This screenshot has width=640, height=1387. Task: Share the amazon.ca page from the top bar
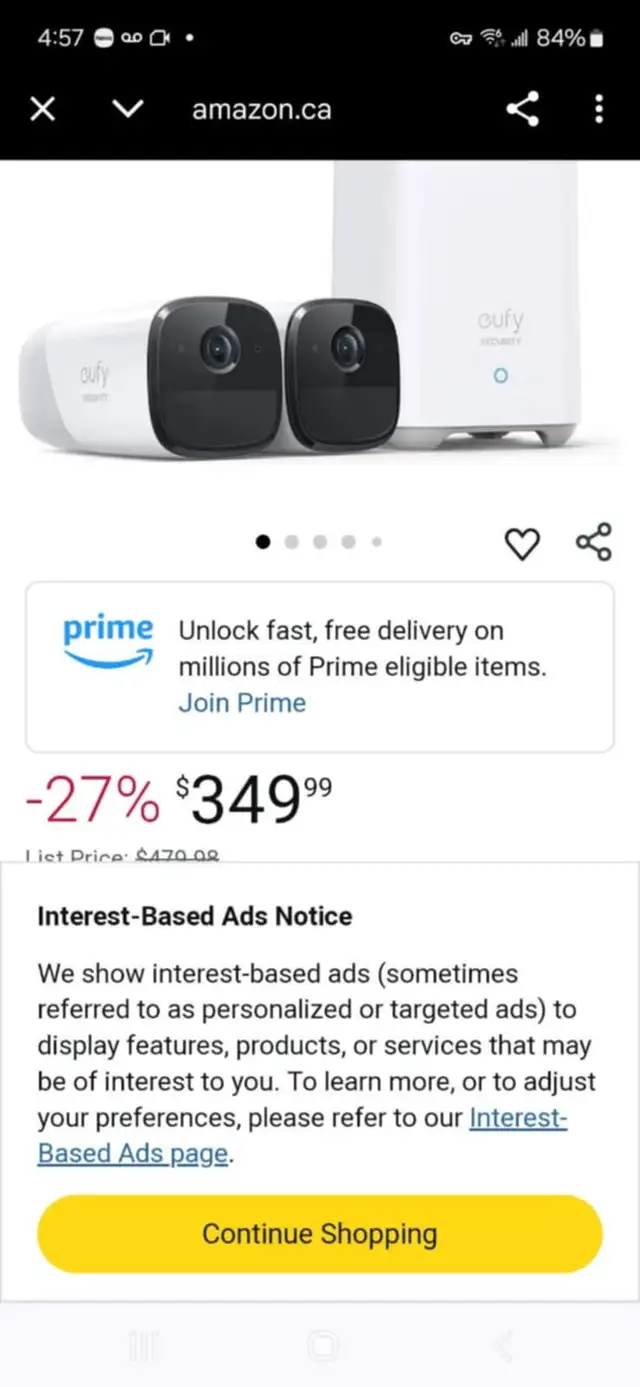click(523, 108)
